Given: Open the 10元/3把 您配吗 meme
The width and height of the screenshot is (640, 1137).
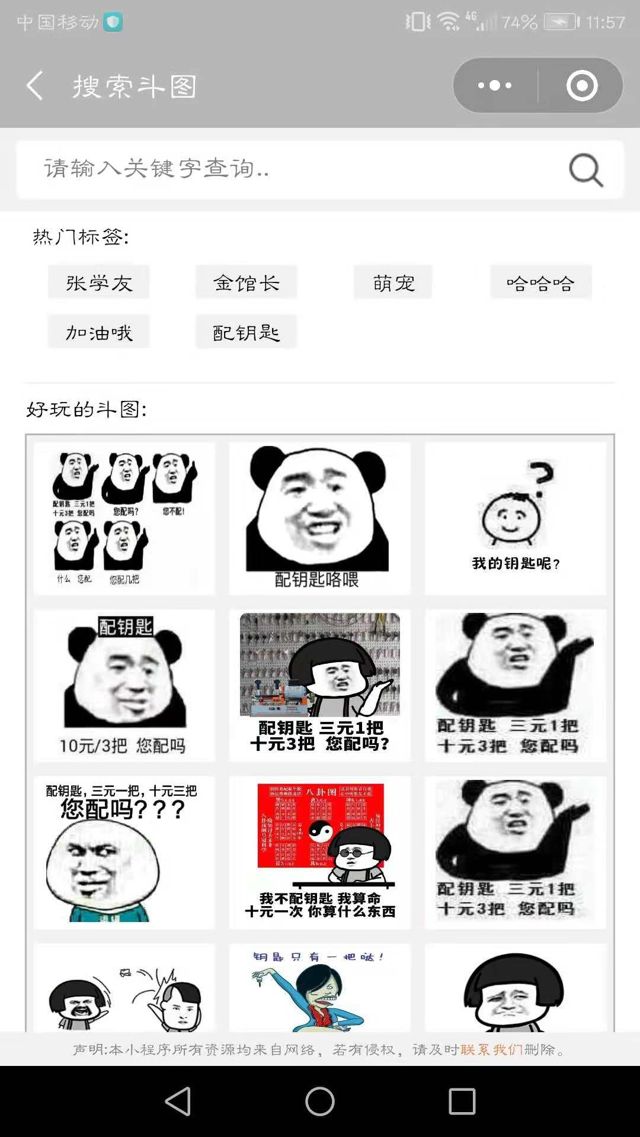Looking at the screenshot, I should 124,685.
